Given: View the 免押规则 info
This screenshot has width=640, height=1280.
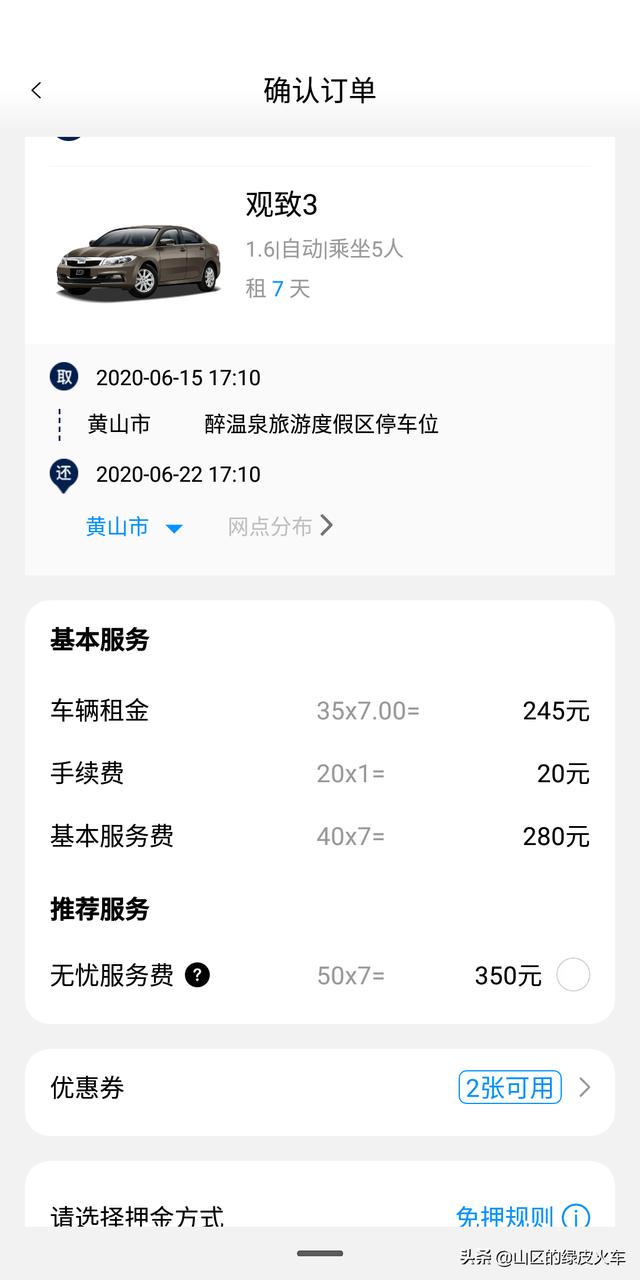Looking at the screenshot, I should [523, 1217].
